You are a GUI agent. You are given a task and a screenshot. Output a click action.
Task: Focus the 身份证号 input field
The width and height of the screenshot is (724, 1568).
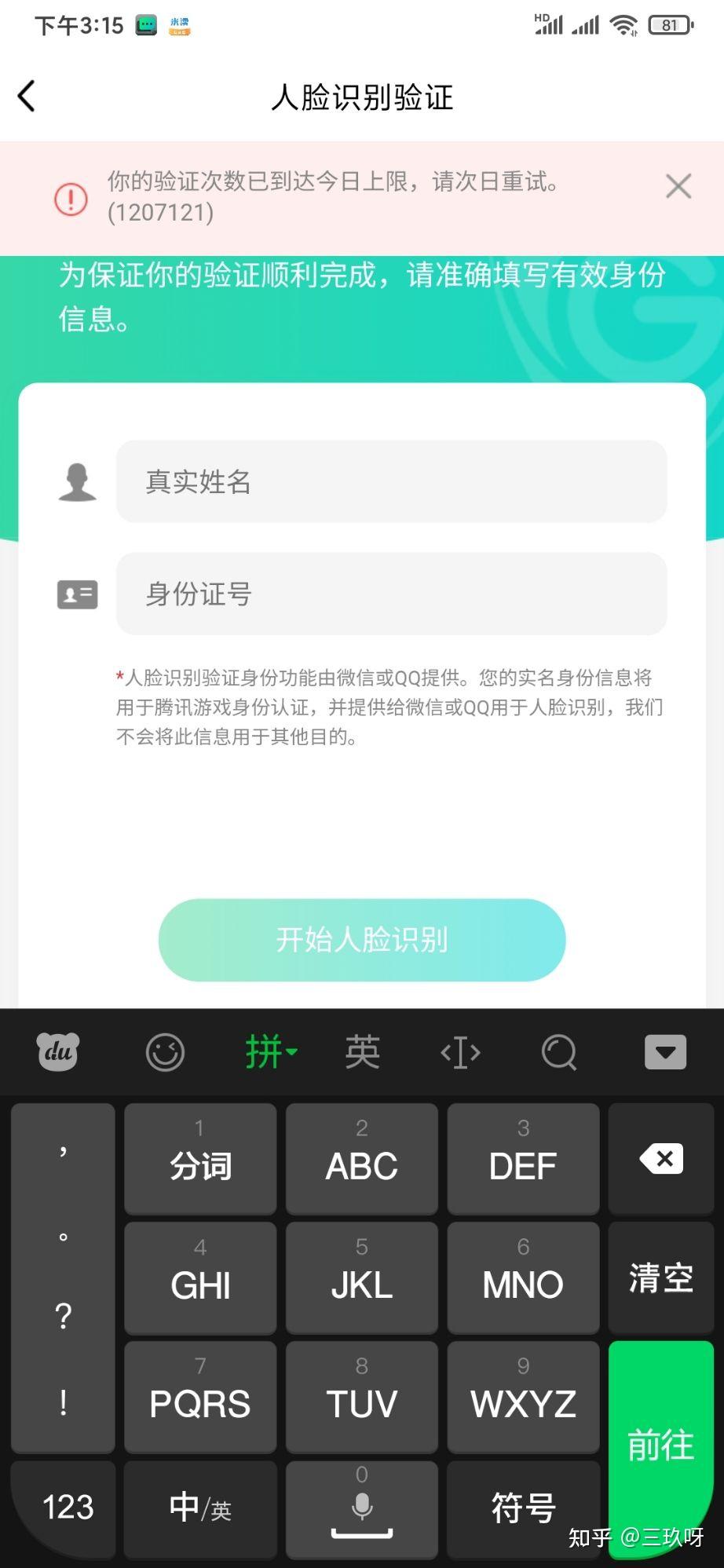(390, 594)
